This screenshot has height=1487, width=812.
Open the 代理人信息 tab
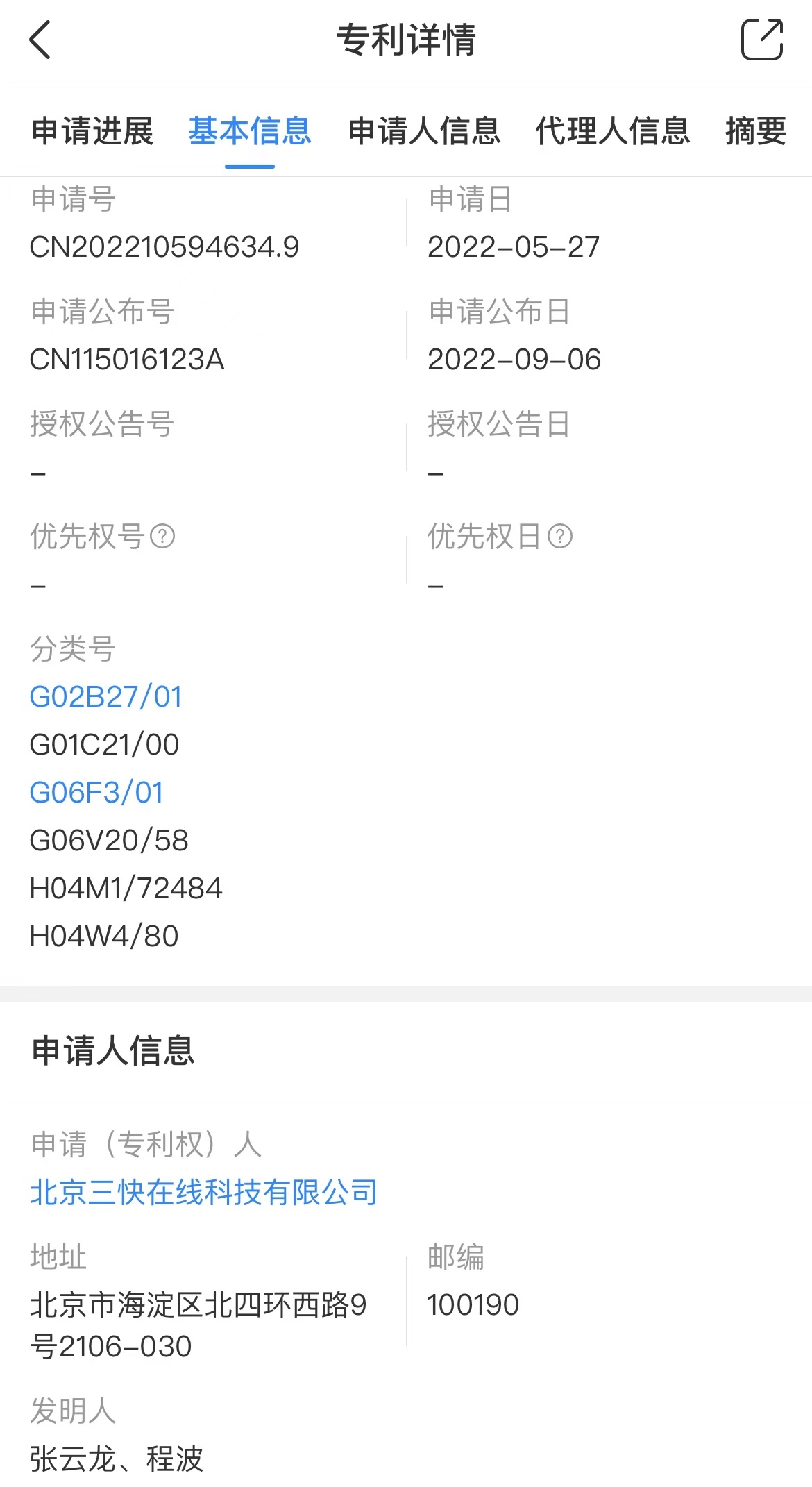tap(613, 131)
